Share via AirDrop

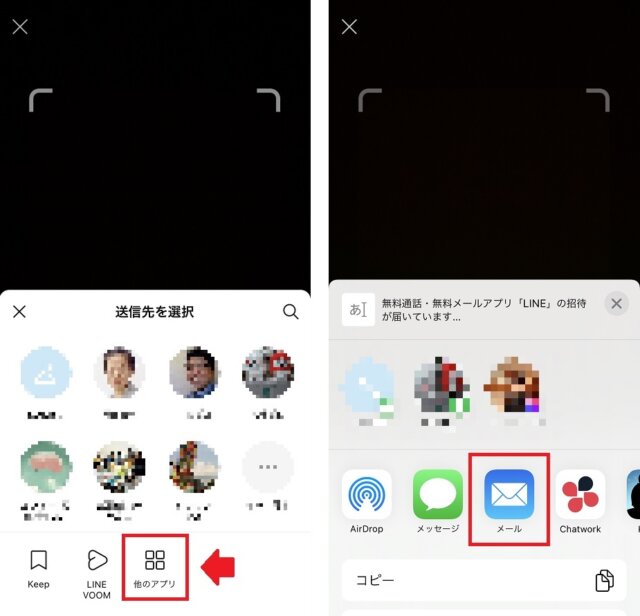(366, 496)
